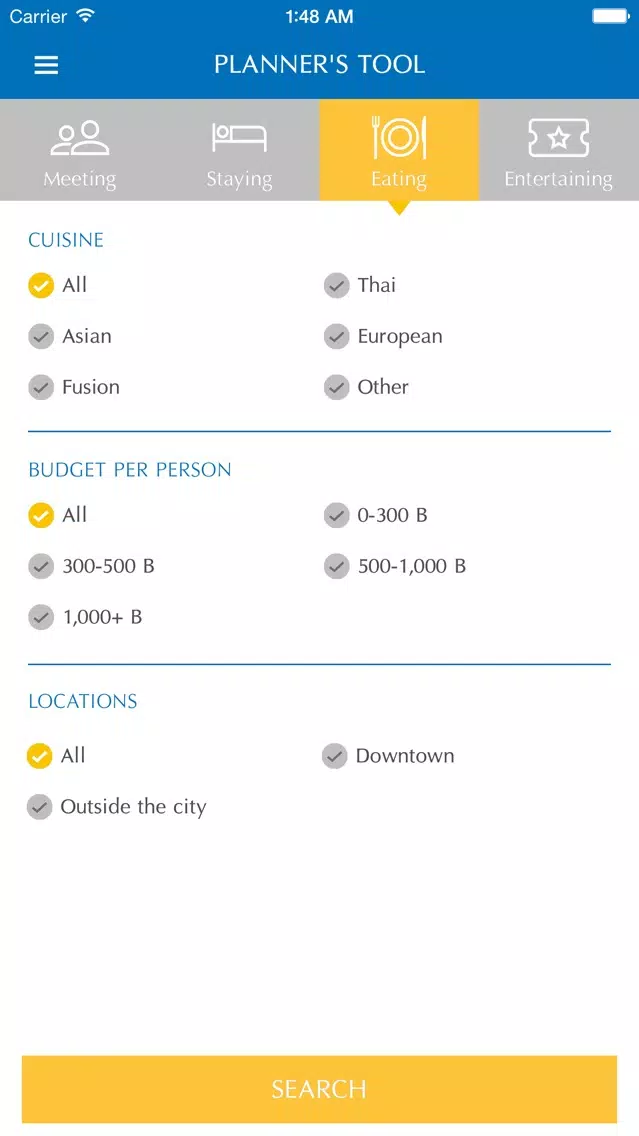Switch to the Meeting tab

coord(80,151)
